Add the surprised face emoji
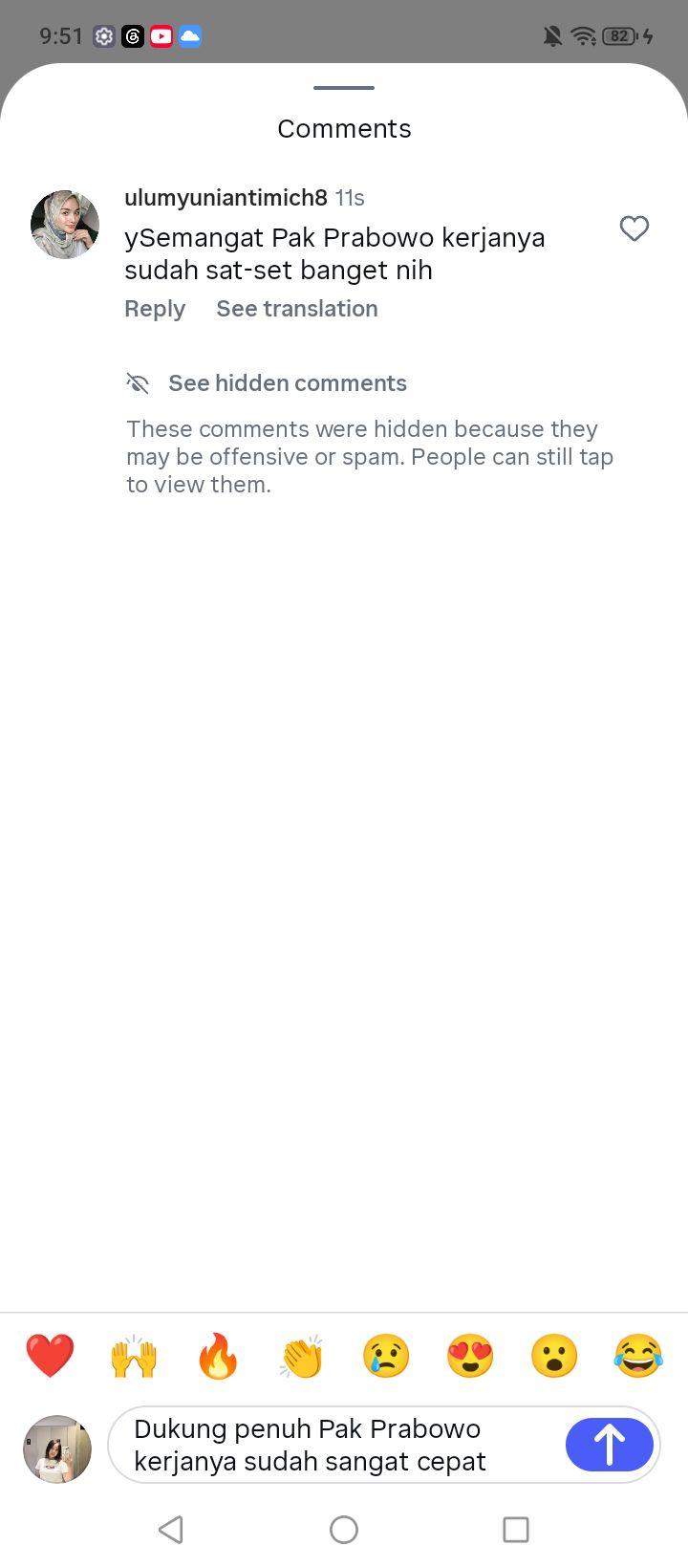Image resolution: width=688 pixels, height=1568 pixels. [554, 1356]
